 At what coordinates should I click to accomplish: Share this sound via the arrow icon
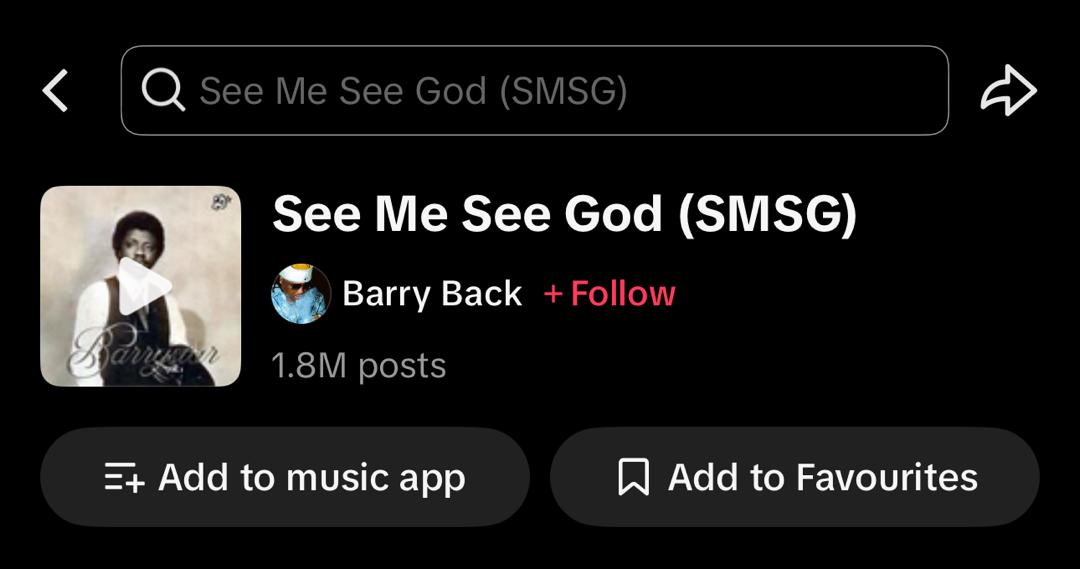pos(1008,91)
